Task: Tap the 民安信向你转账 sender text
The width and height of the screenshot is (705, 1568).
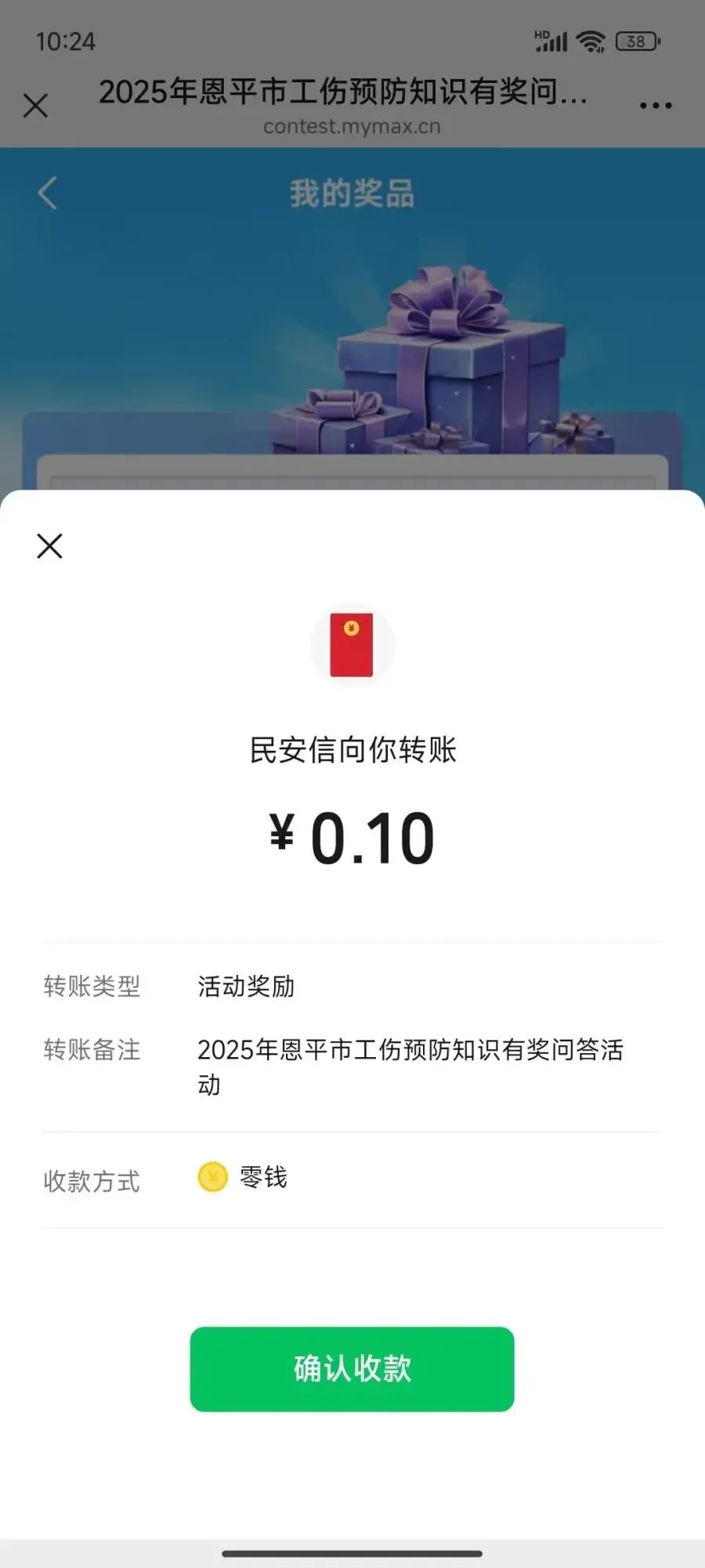Action: pyautogui.click(x=352, y=749)
